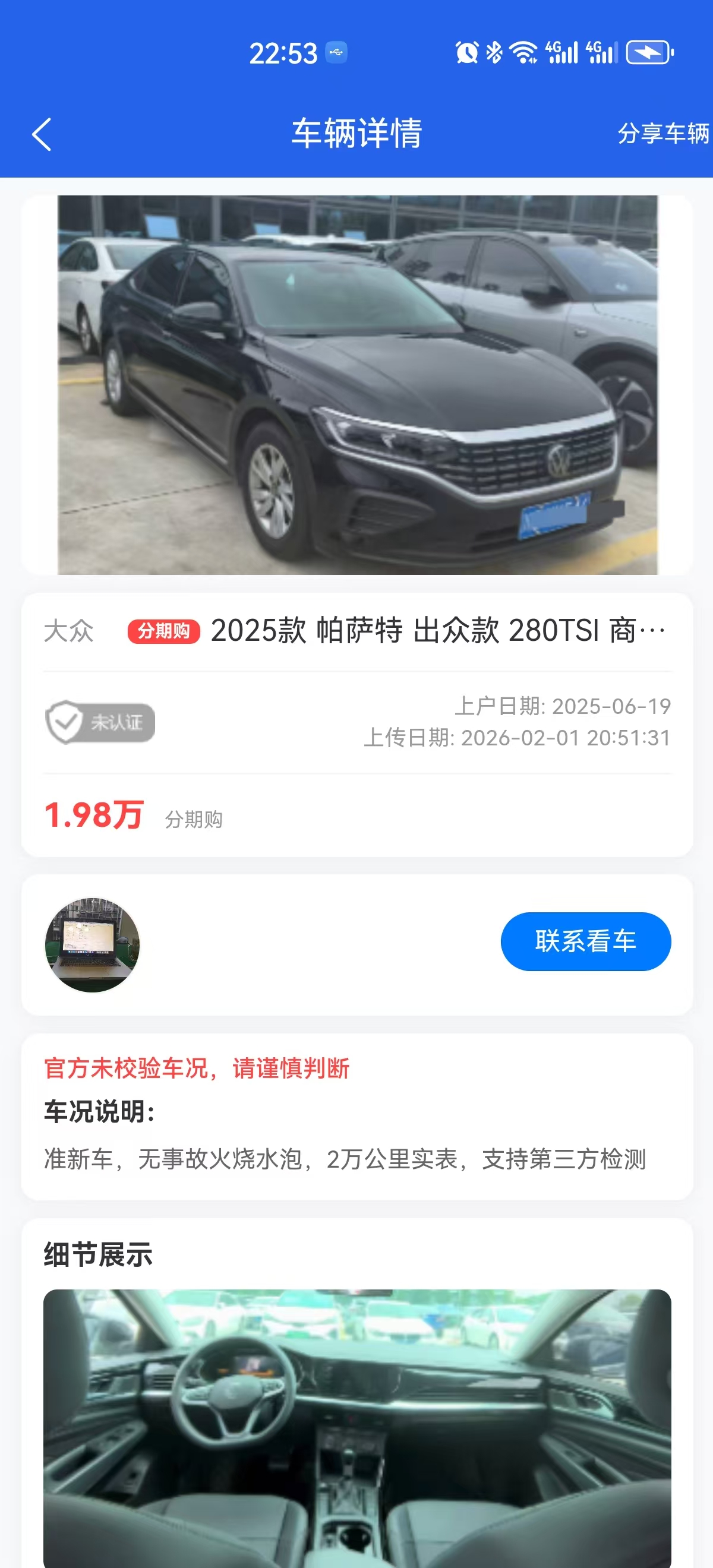Open the seller's profile avatar
The image size is (713, 1568).
93,945
